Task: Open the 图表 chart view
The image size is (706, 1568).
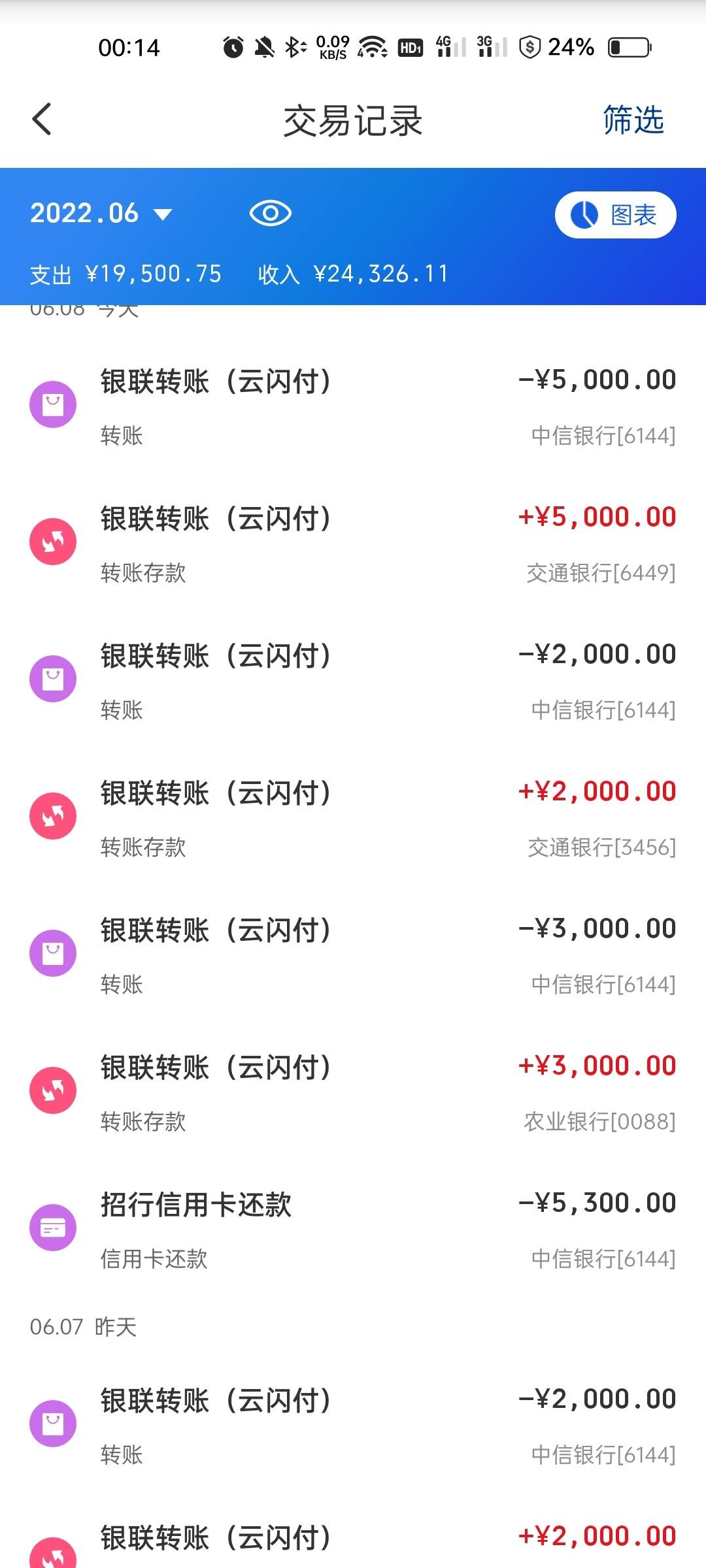Action: pos(615,215)
